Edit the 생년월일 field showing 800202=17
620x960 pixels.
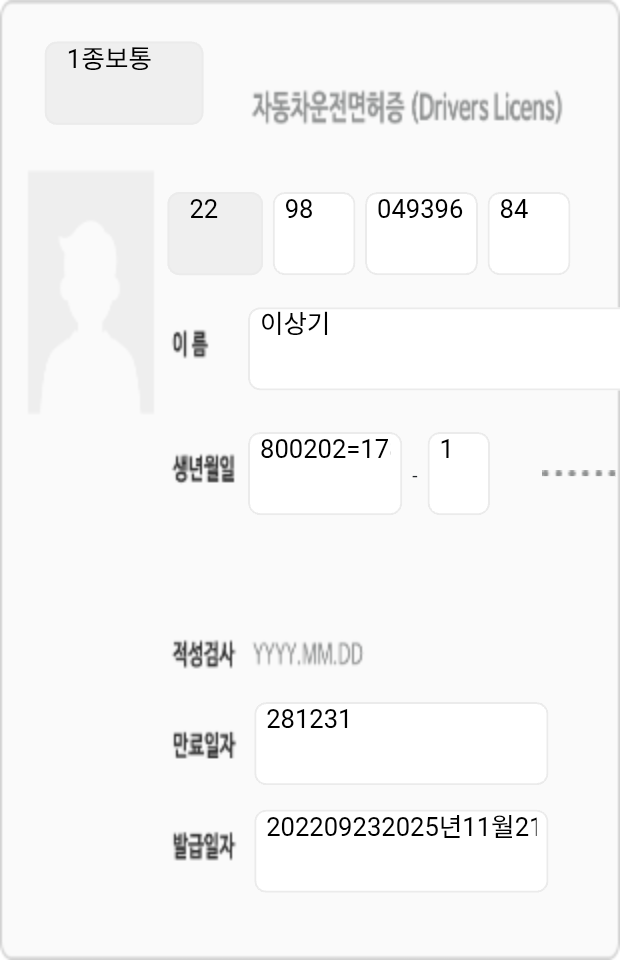click(x=325, y=473)
